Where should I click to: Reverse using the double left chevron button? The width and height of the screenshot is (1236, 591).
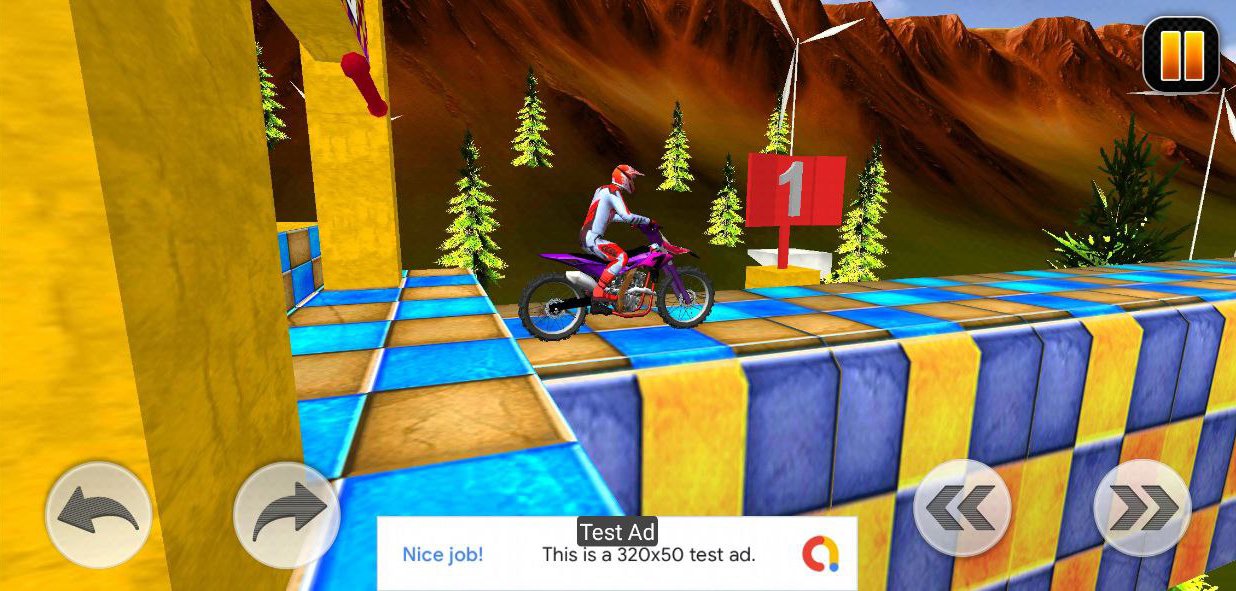click(x=961, y=507)
